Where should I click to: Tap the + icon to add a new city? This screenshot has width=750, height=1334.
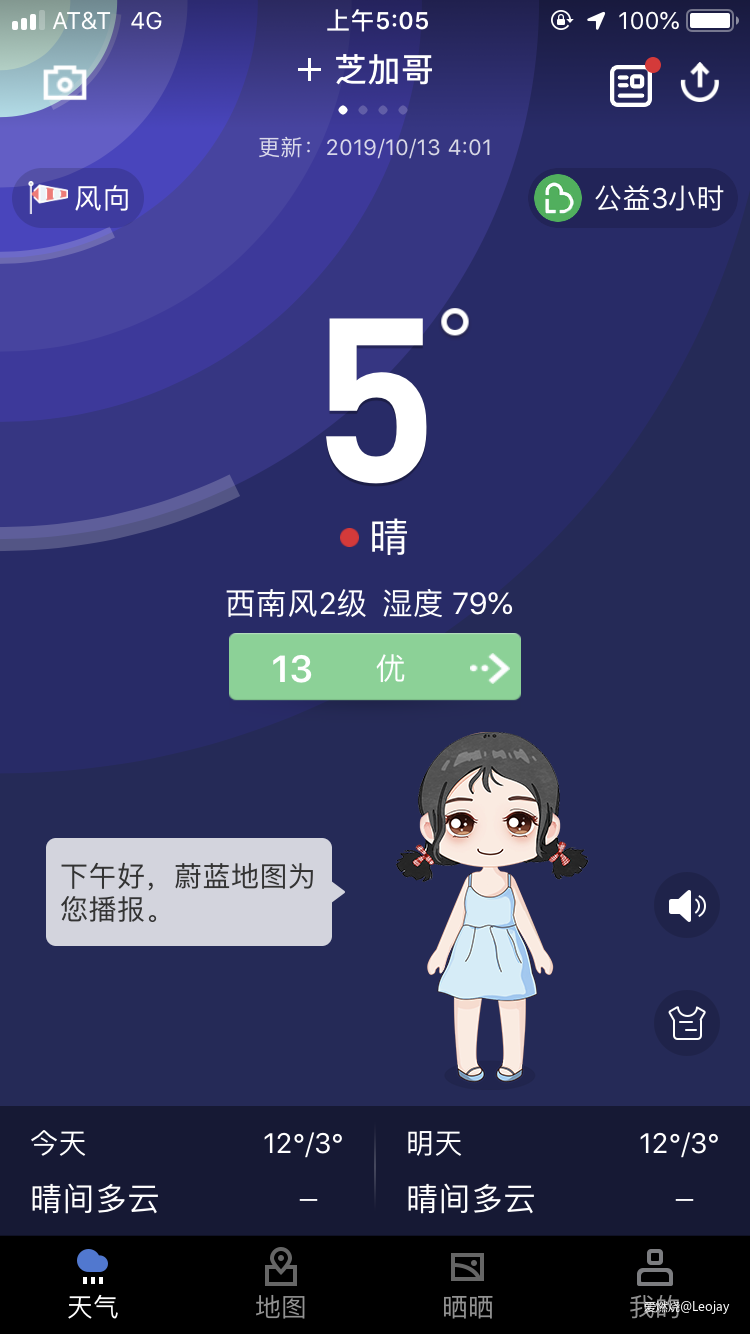point(308,70)
